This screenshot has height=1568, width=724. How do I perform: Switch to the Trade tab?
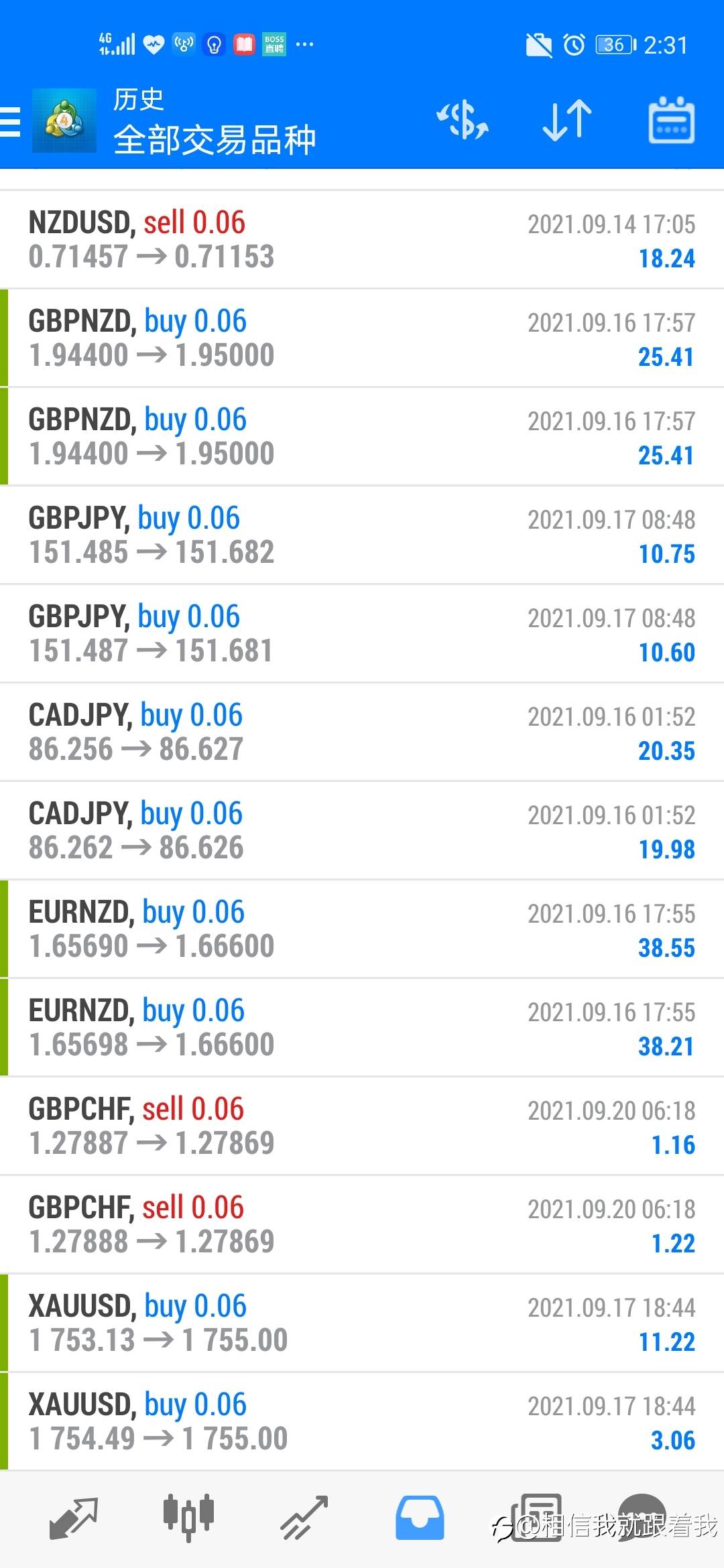[x=304, y=1518]
